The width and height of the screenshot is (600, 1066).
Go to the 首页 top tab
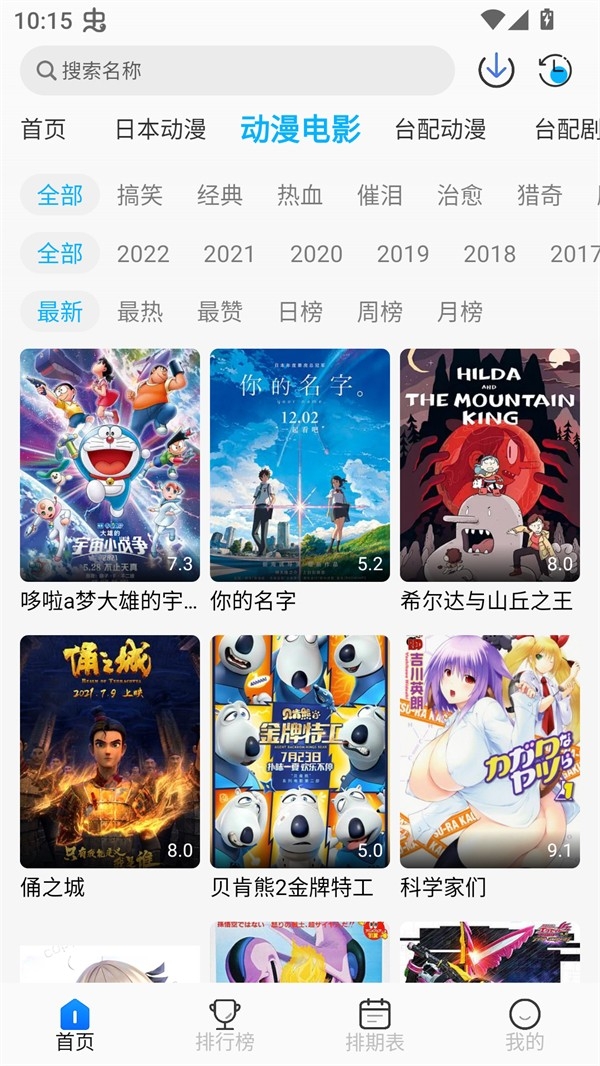[x=43, y=129]
